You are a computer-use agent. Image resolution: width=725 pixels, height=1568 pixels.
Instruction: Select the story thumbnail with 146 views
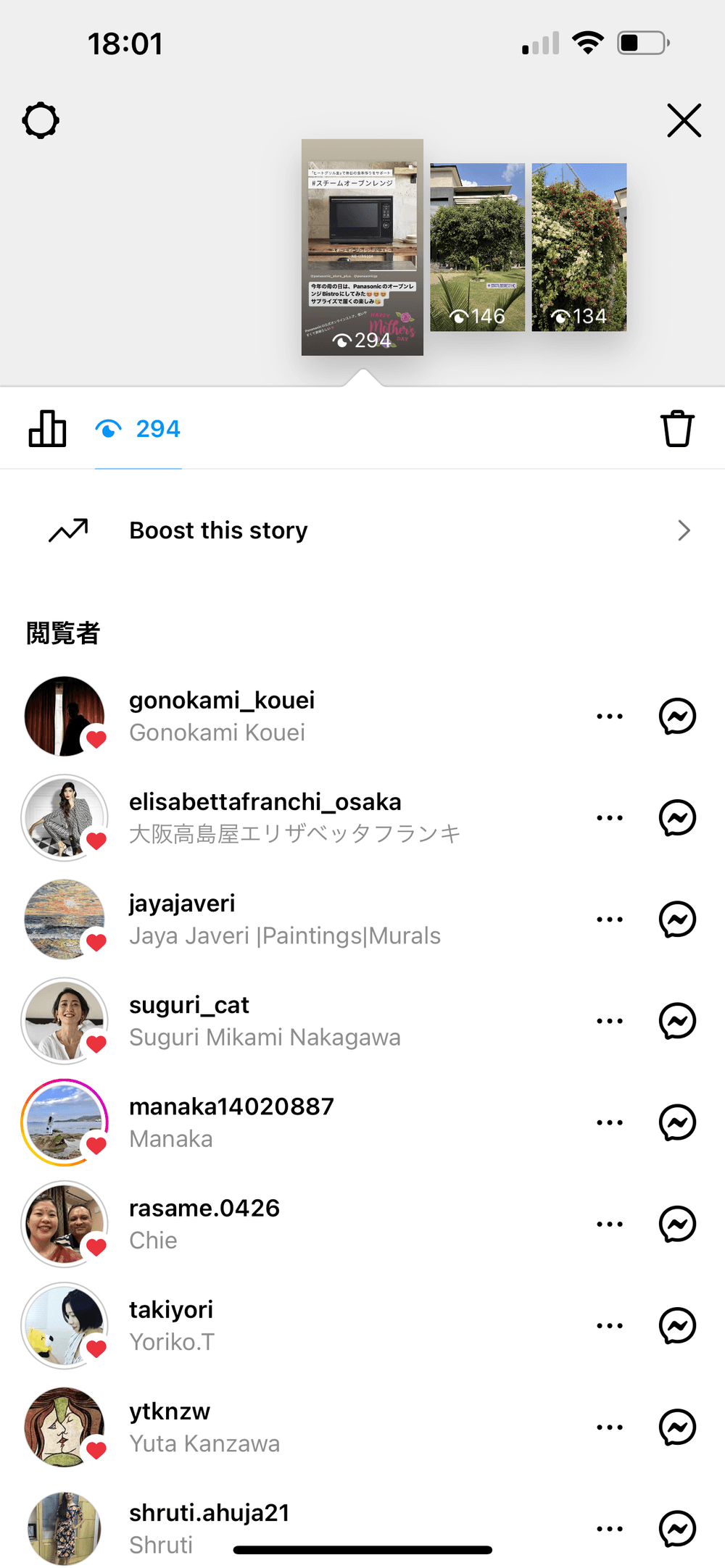click(x=477, y=247)
